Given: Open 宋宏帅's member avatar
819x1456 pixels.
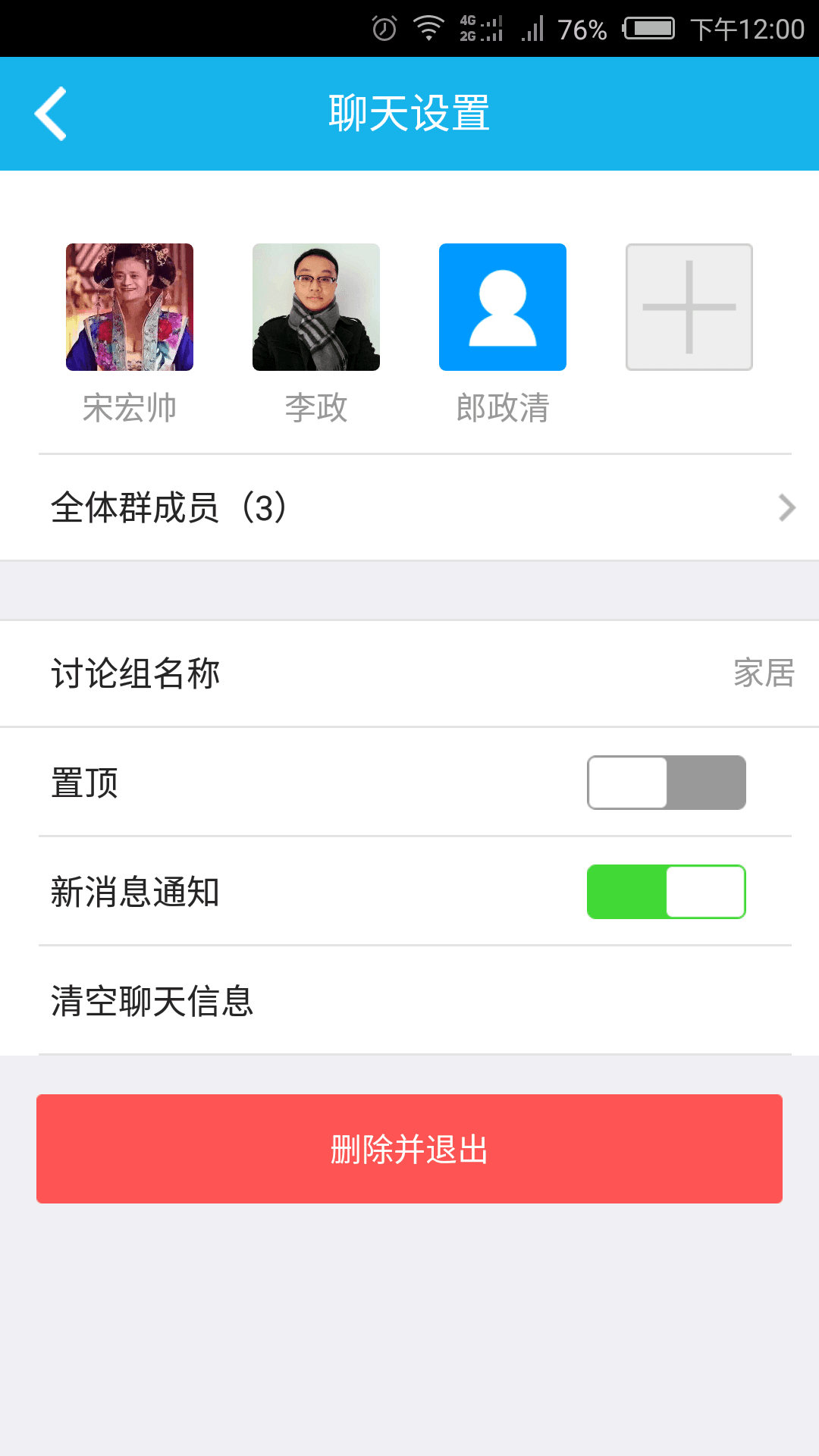Looking at the screenshot, I should click(130, 307).
